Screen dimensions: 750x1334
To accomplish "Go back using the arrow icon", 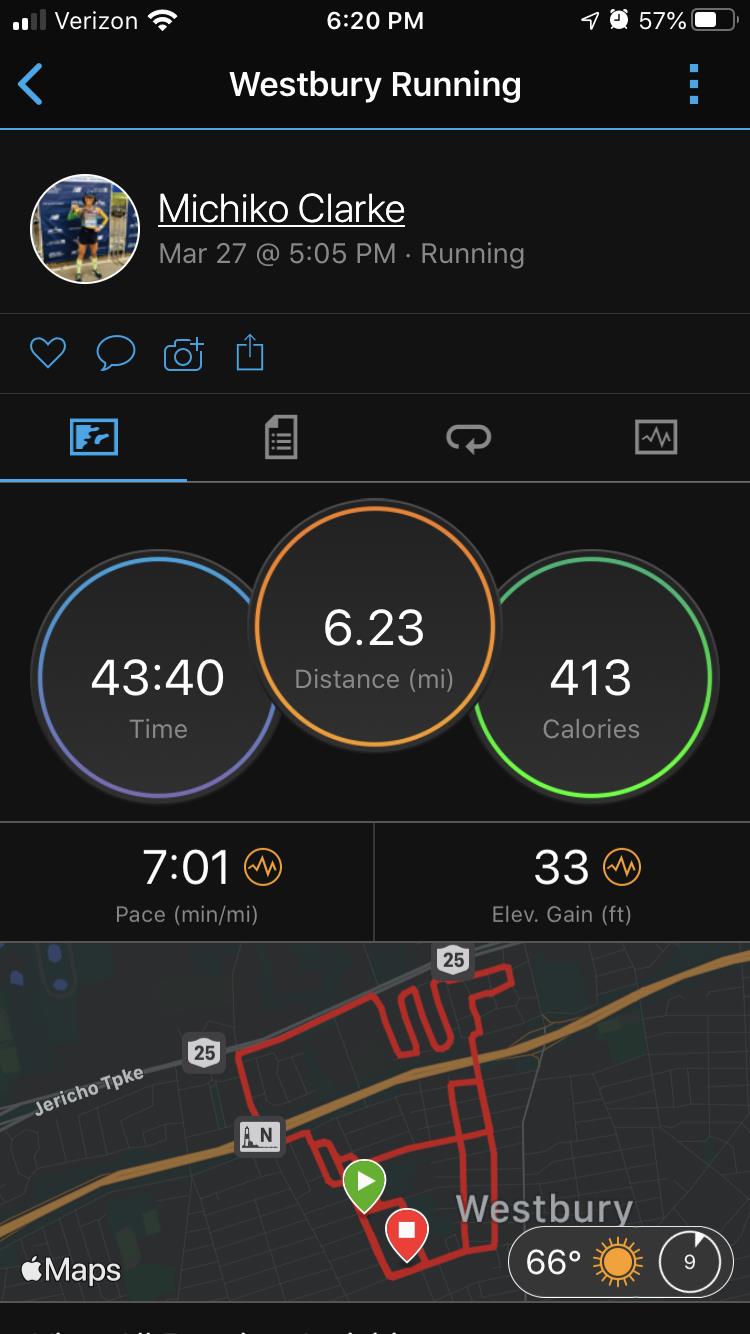I will click(31, 85).
